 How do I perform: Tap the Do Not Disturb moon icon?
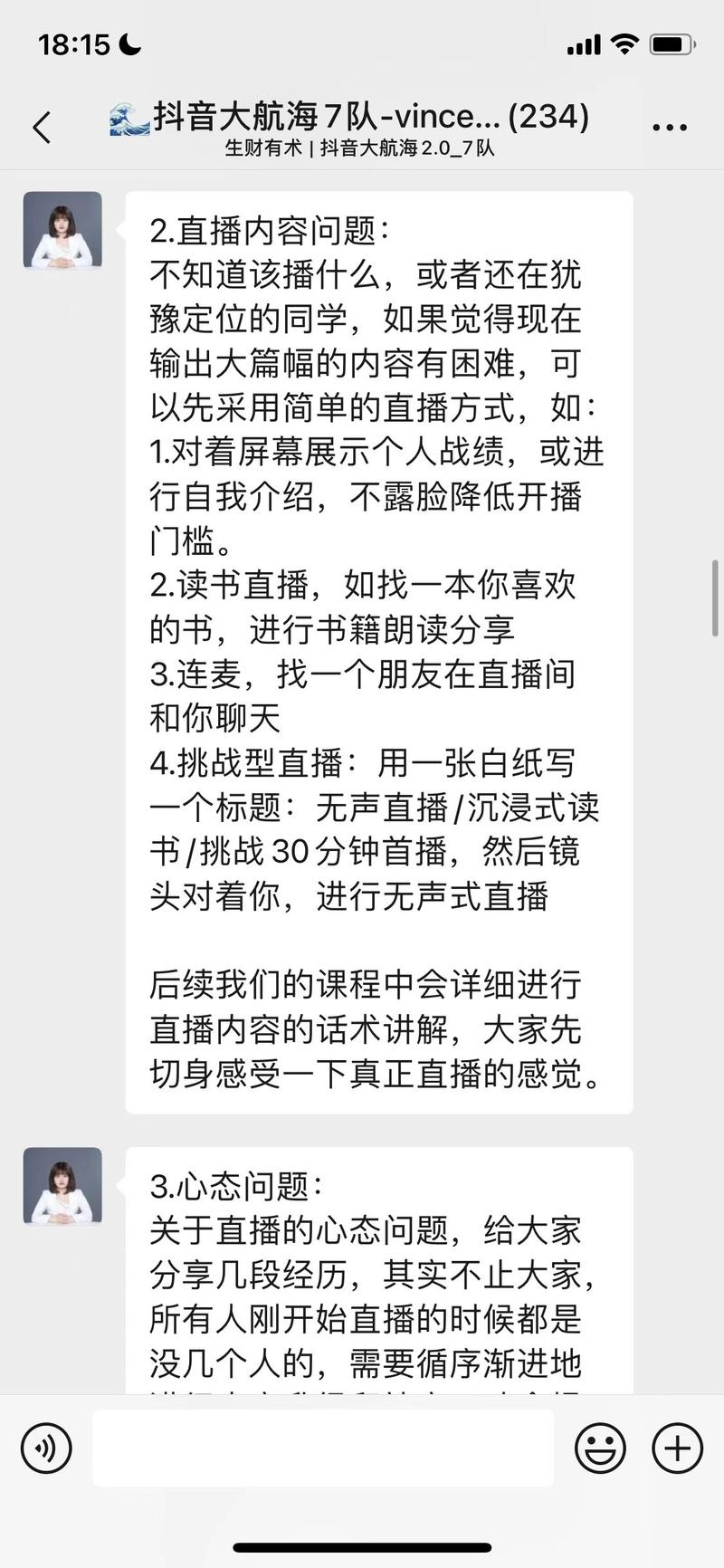(127, 43)
